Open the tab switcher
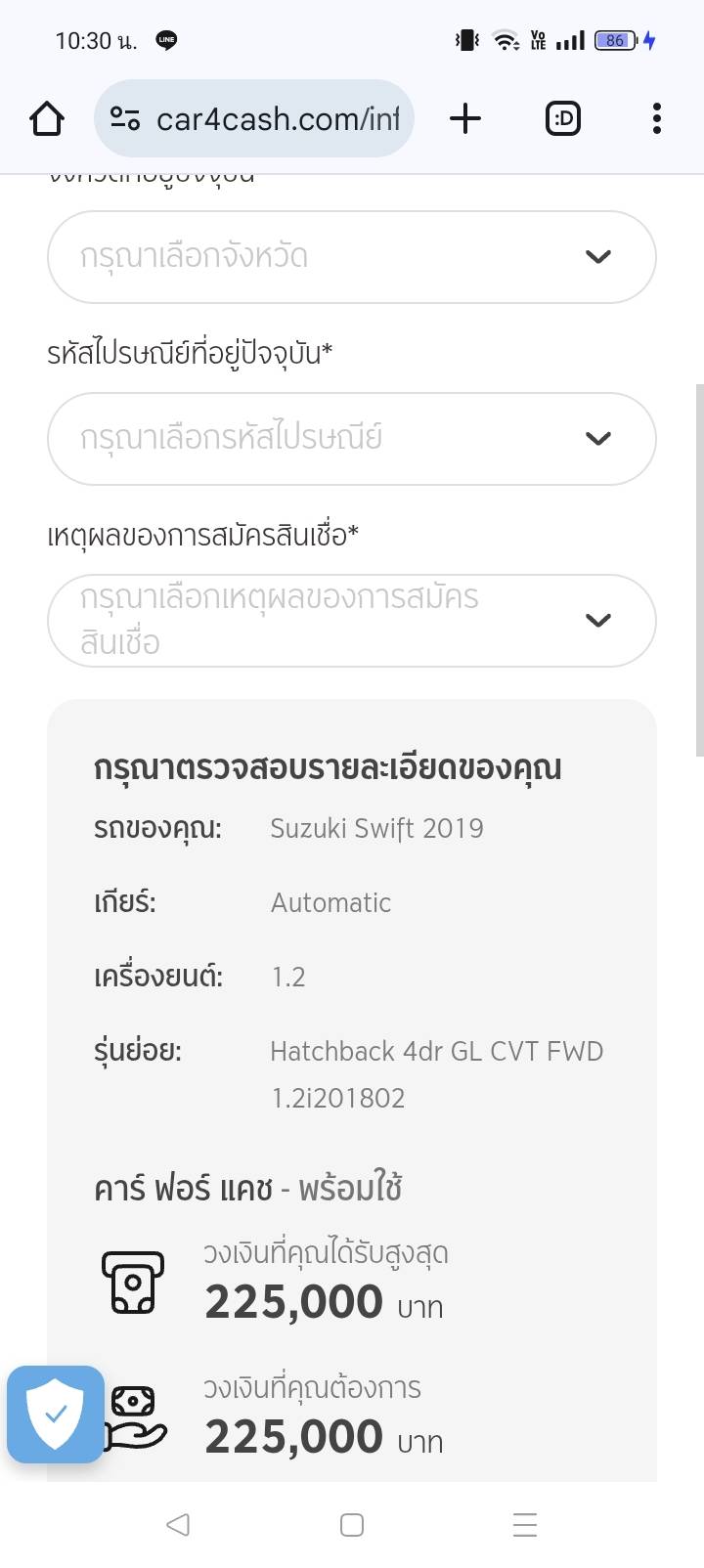The image size is (704, 1568). click(562, 119)
